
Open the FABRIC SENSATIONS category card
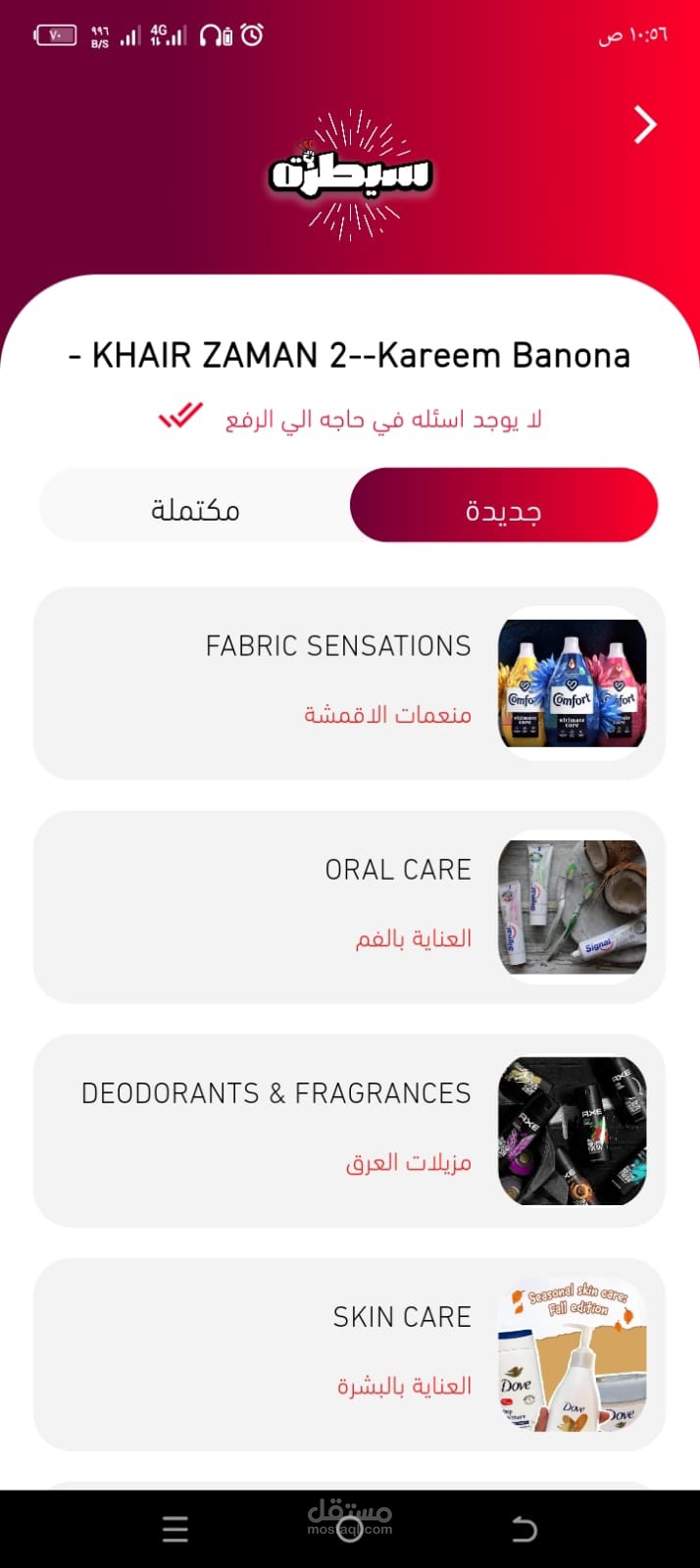point(349,683)
